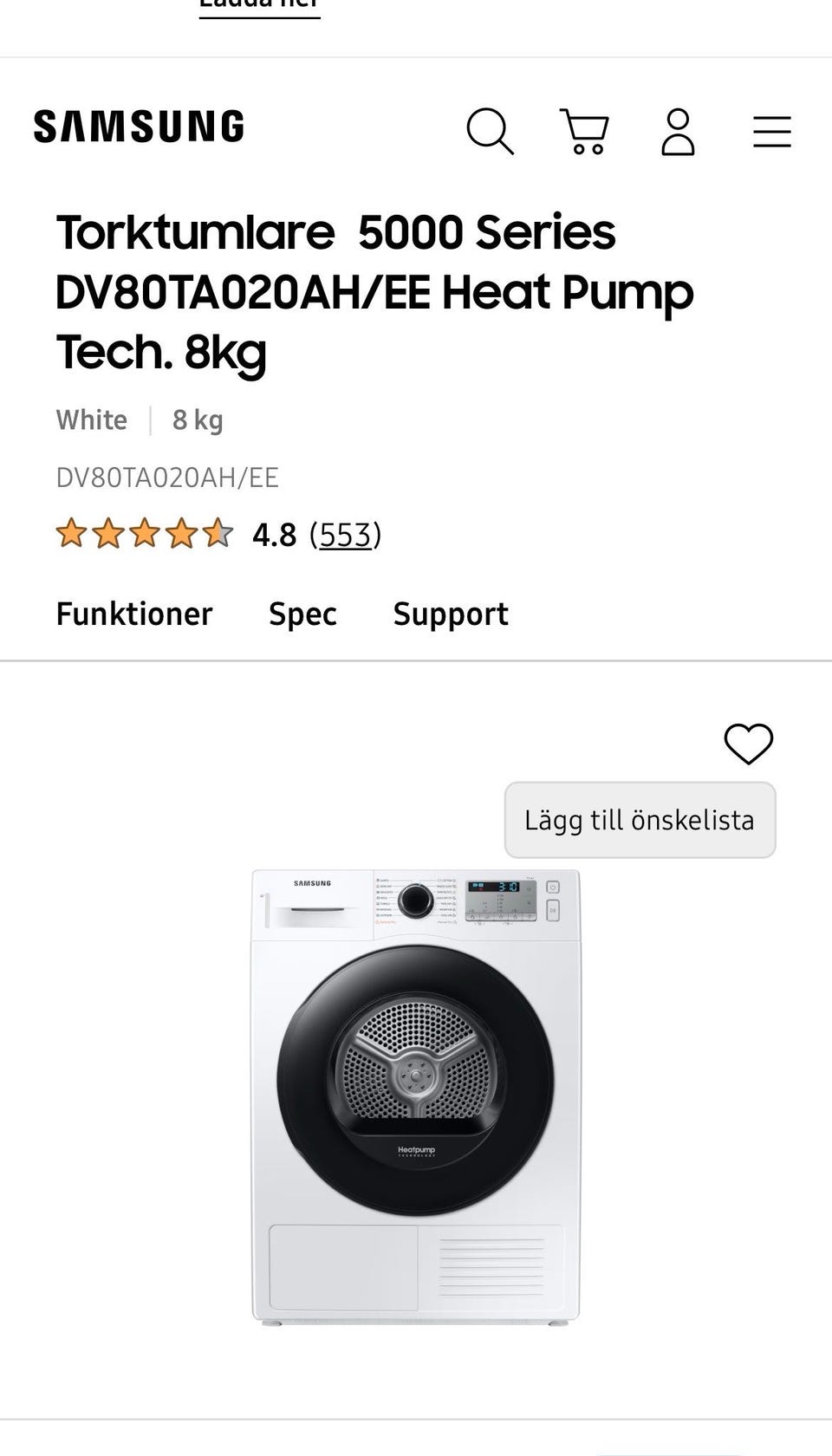Go to the Samsung home page
Screen dimensions: 832x1456
(139, 127)
